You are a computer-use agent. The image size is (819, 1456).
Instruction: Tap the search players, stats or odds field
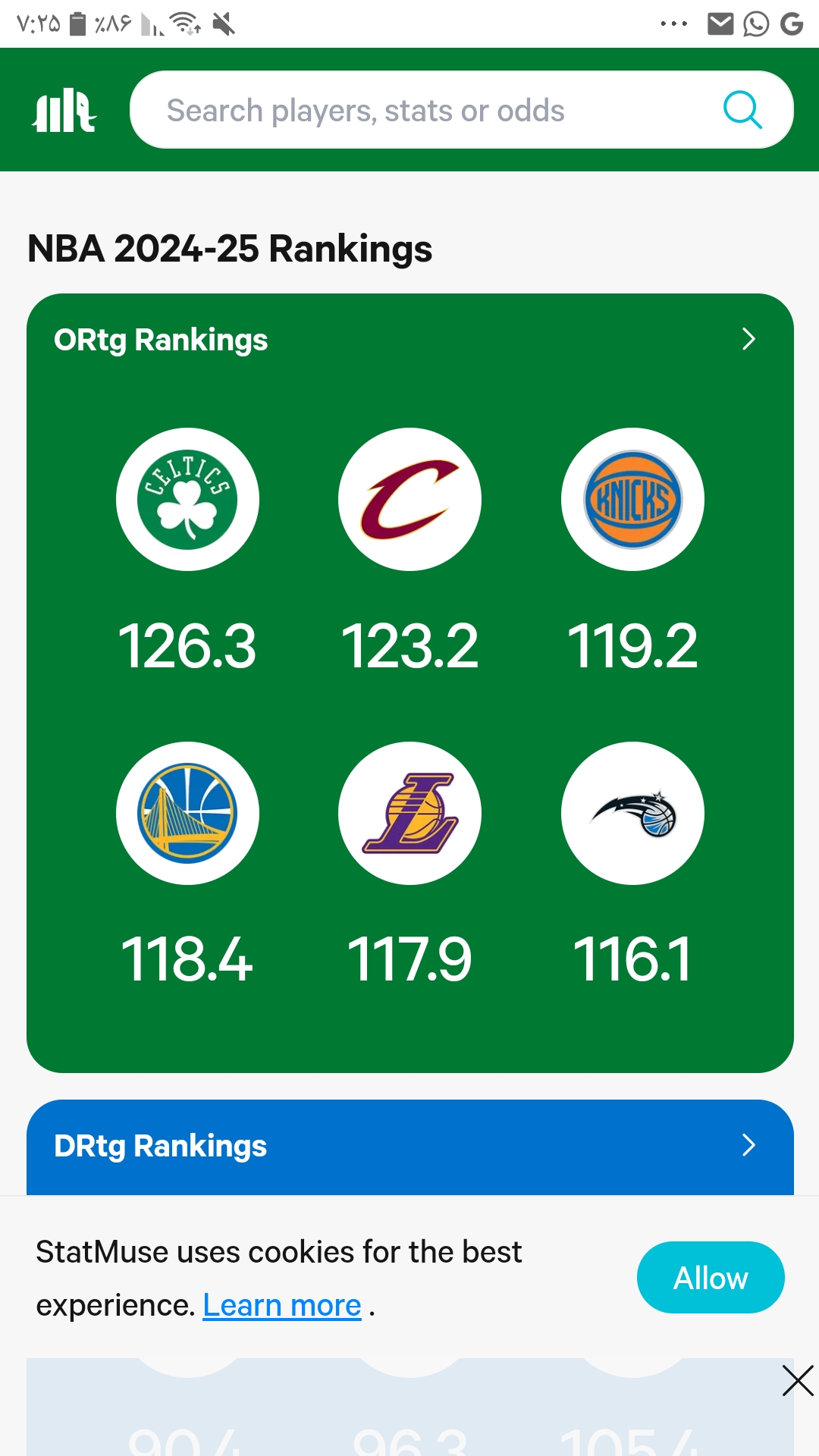click(x=461, y=110)
